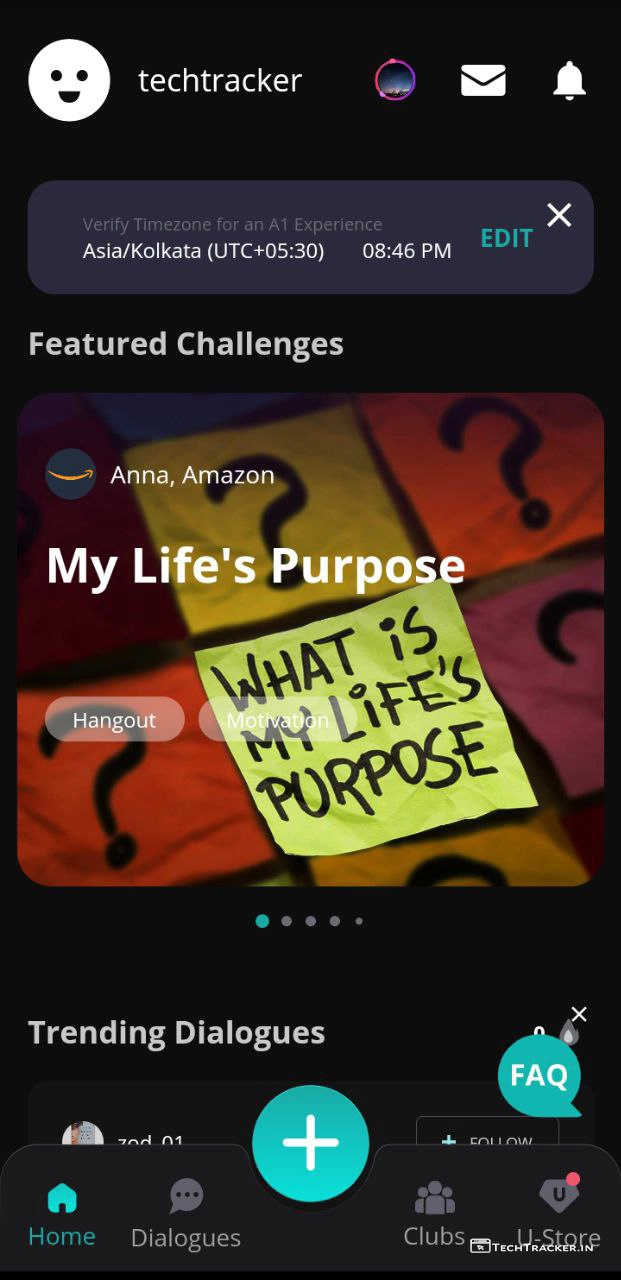This screenshot has width=621, height=1280.
Task: Select the Motivation chip
Action: [277, 720]
